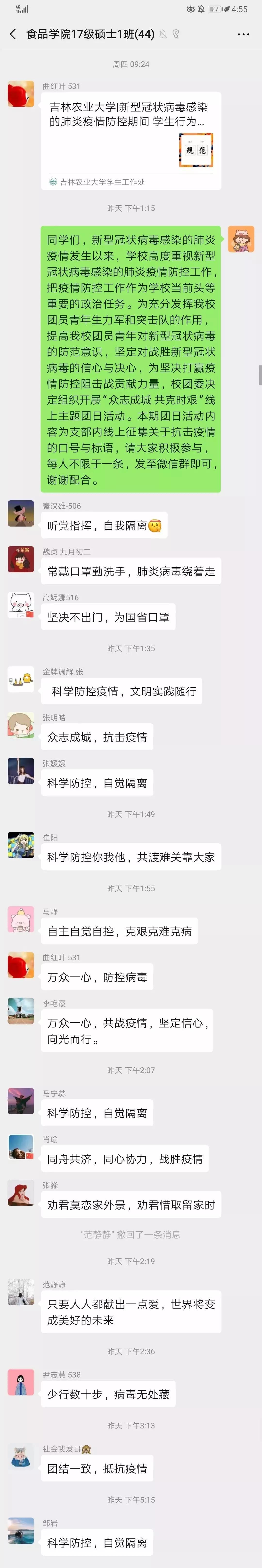
Task: Tap 崔阳's profile avatar
Action: (21, 845)
